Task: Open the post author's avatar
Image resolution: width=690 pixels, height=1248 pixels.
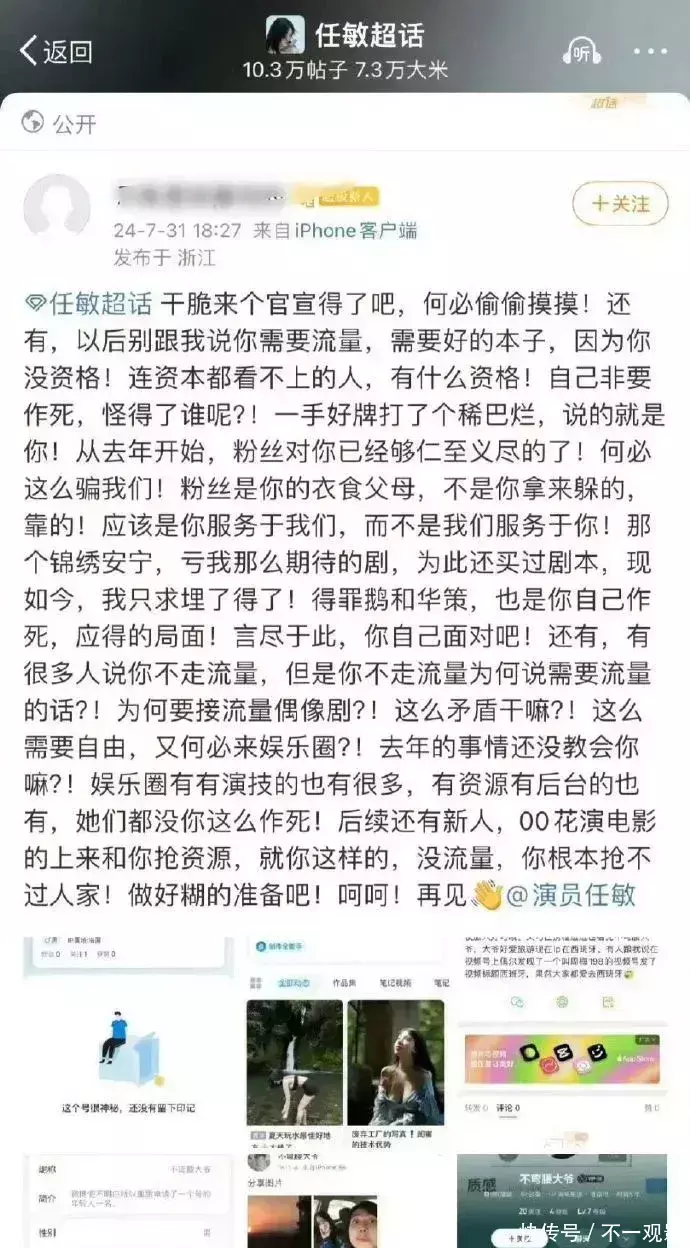Action: (57, 208)
